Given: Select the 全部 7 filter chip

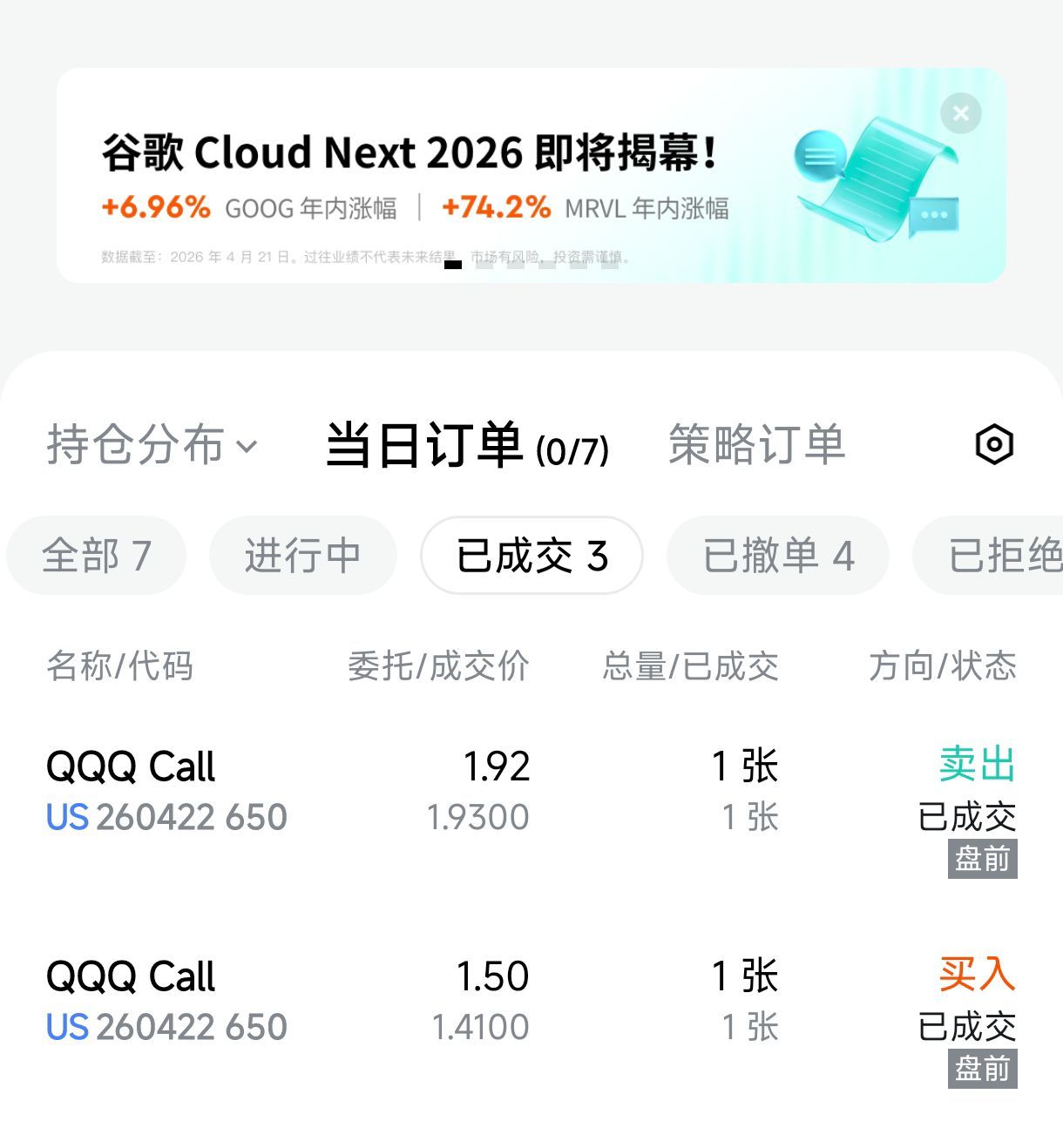Looking at the screenshot, I should coord(97,556).
